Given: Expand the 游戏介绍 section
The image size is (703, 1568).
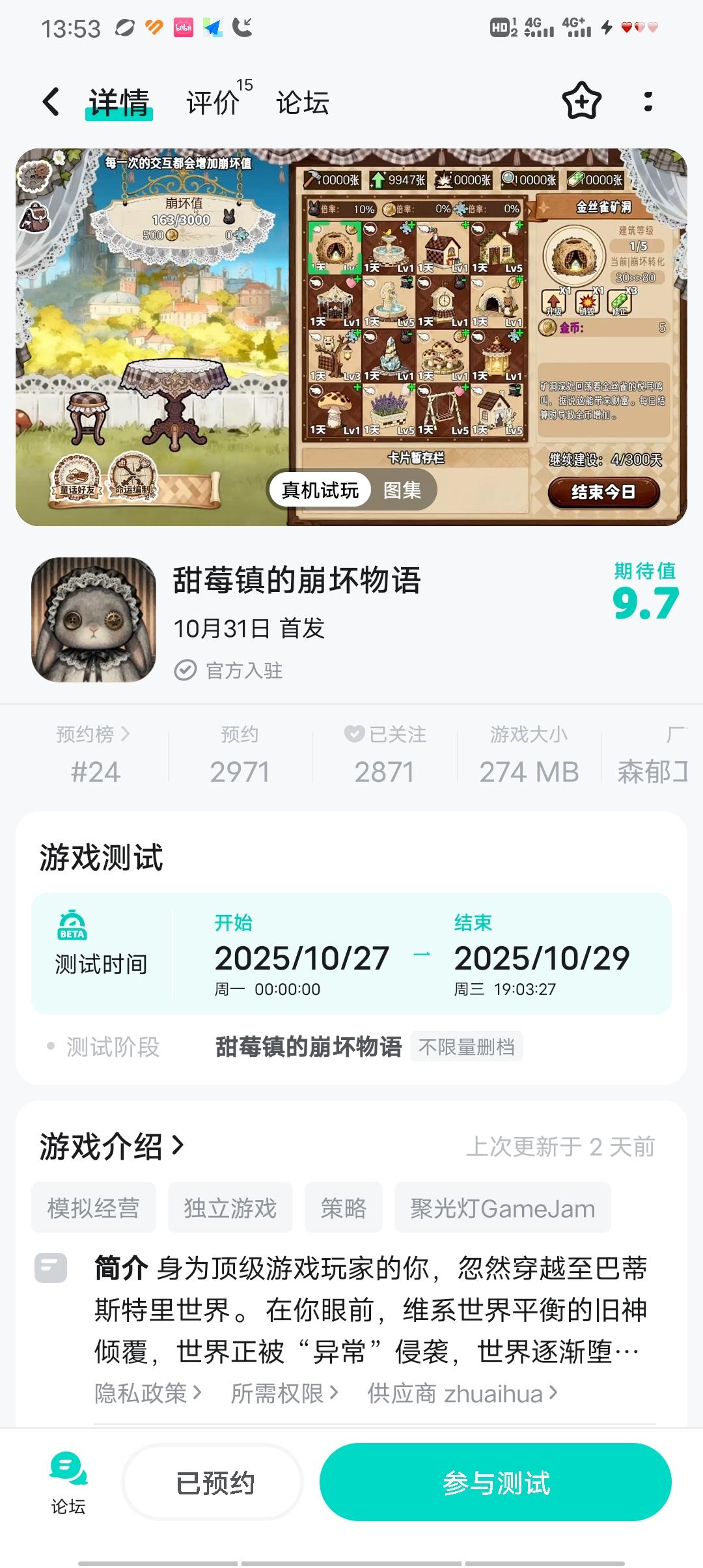Looking at the screenshot, I should point(109,1144).
